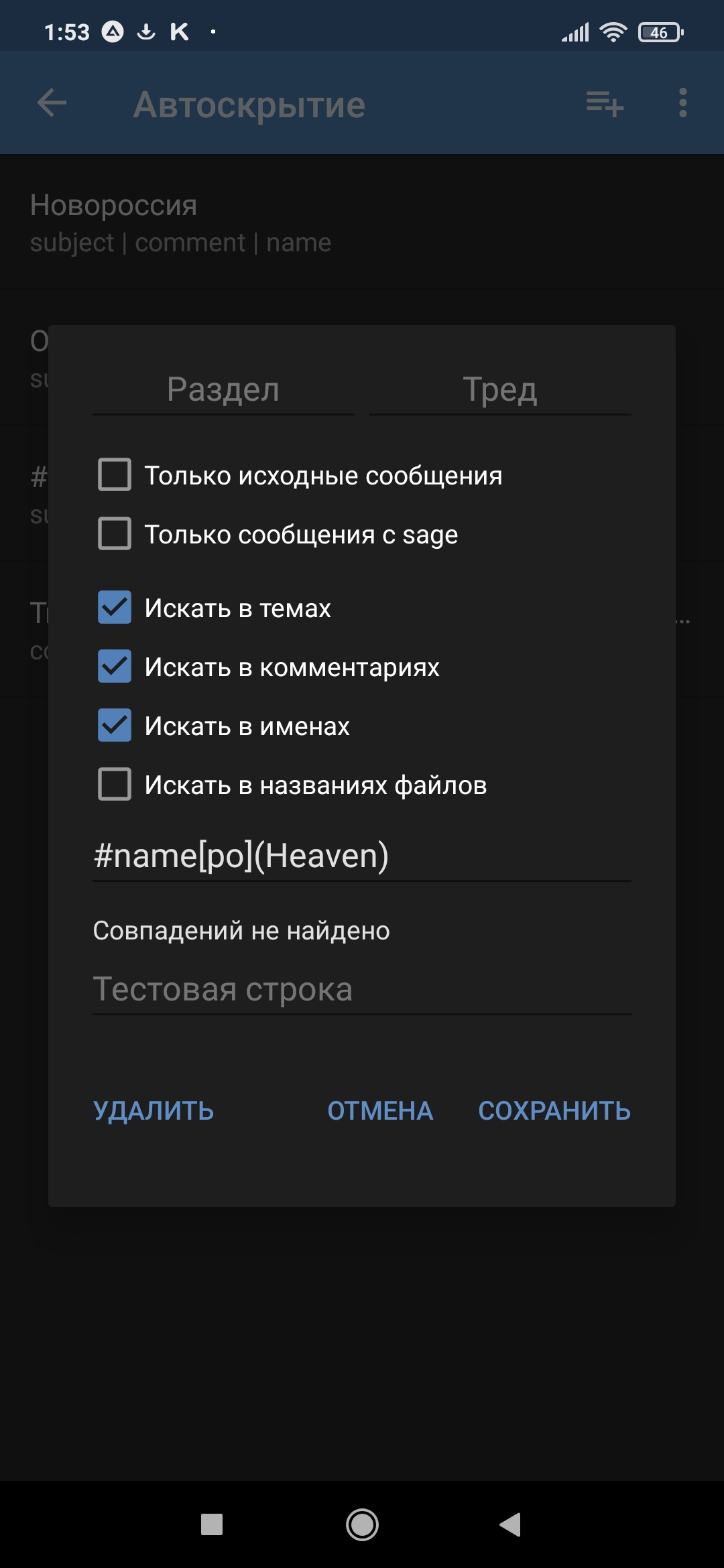This screenshot has height=1568, width=724.
Task: Disable Искать в именах checkbox
Action: tap(115, 726)
